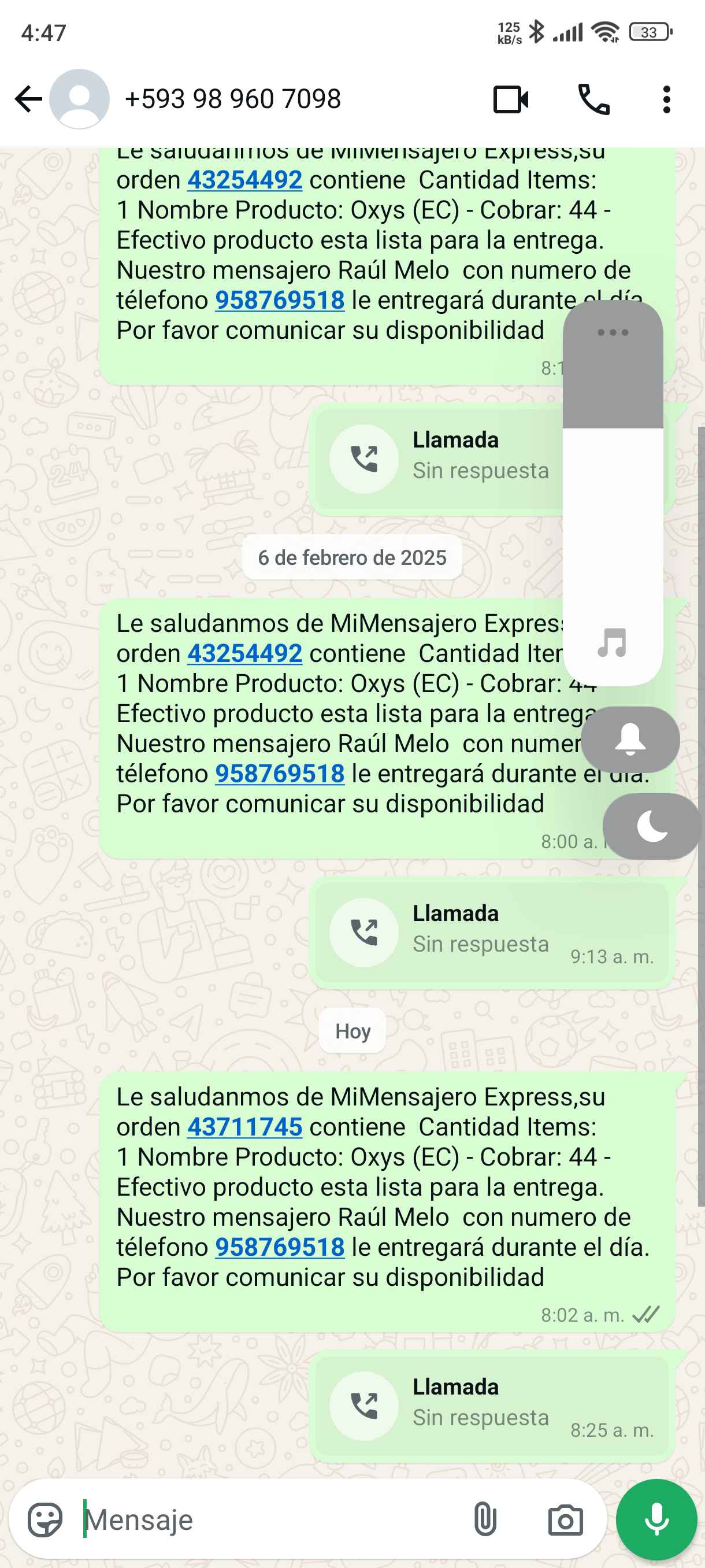The height and width of the screenshot is (1568, 705).
Task: Open the emoji and sticker picker
Action: (46, 1520)
